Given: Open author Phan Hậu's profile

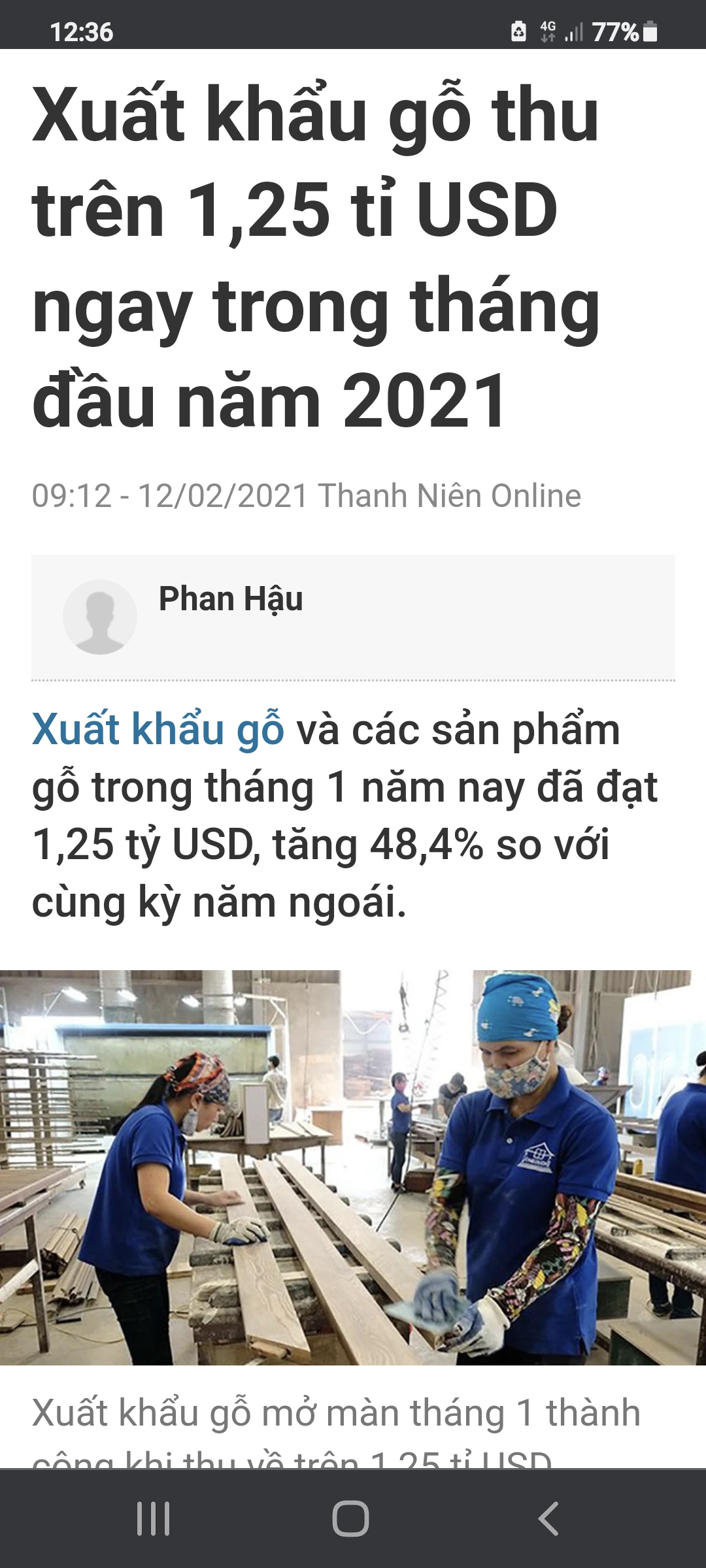Looking at the screenshot, I should [x=231, y=599].
